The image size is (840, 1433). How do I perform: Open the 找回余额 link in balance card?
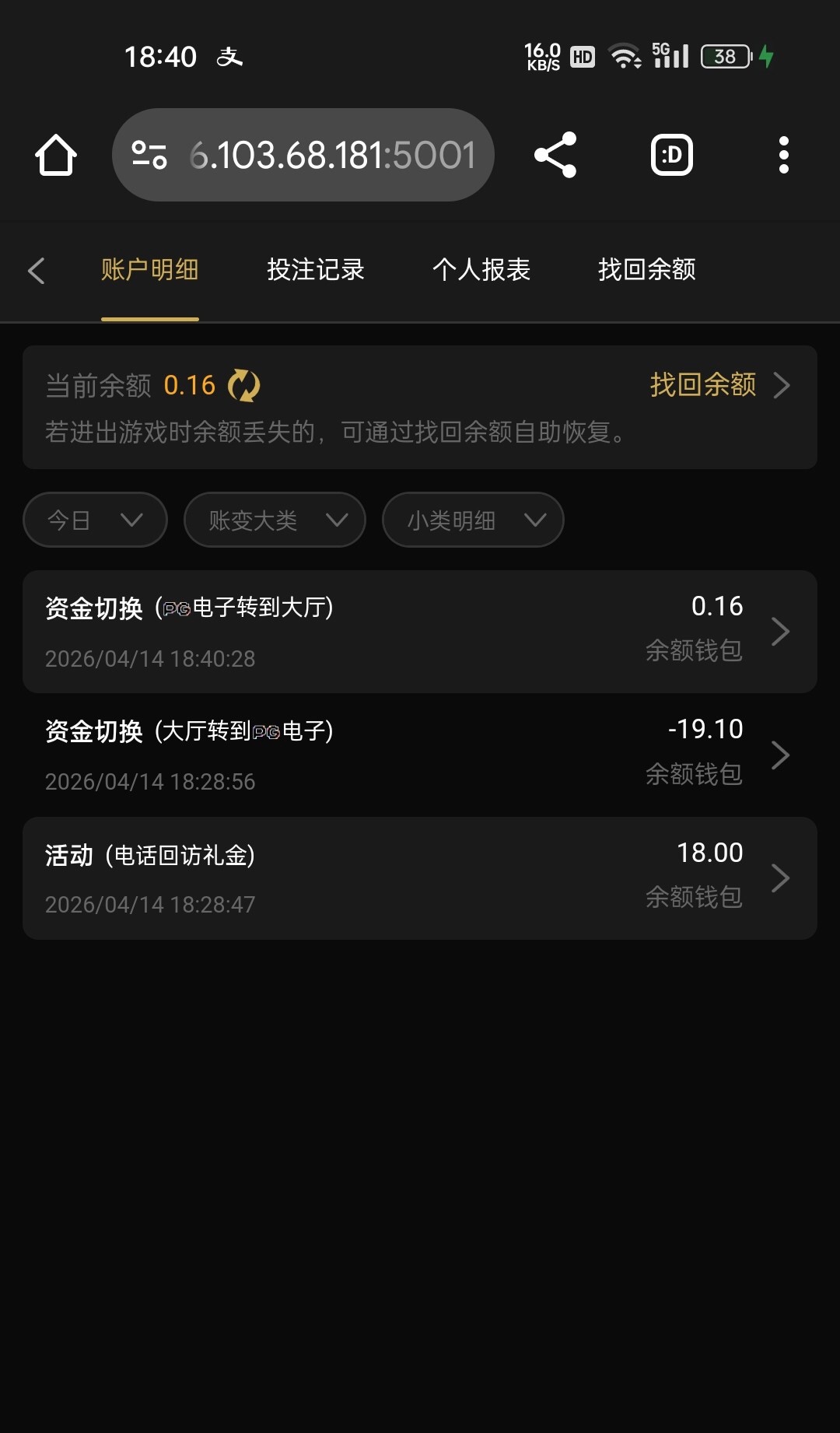(719, 385)
